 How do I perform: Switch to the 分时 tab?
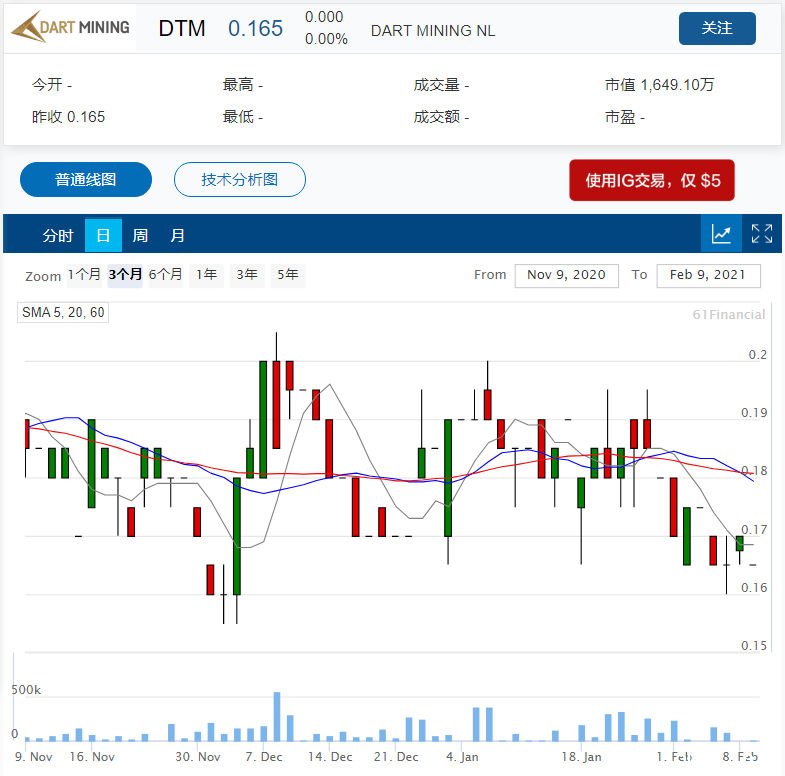[x=57, y=236]
